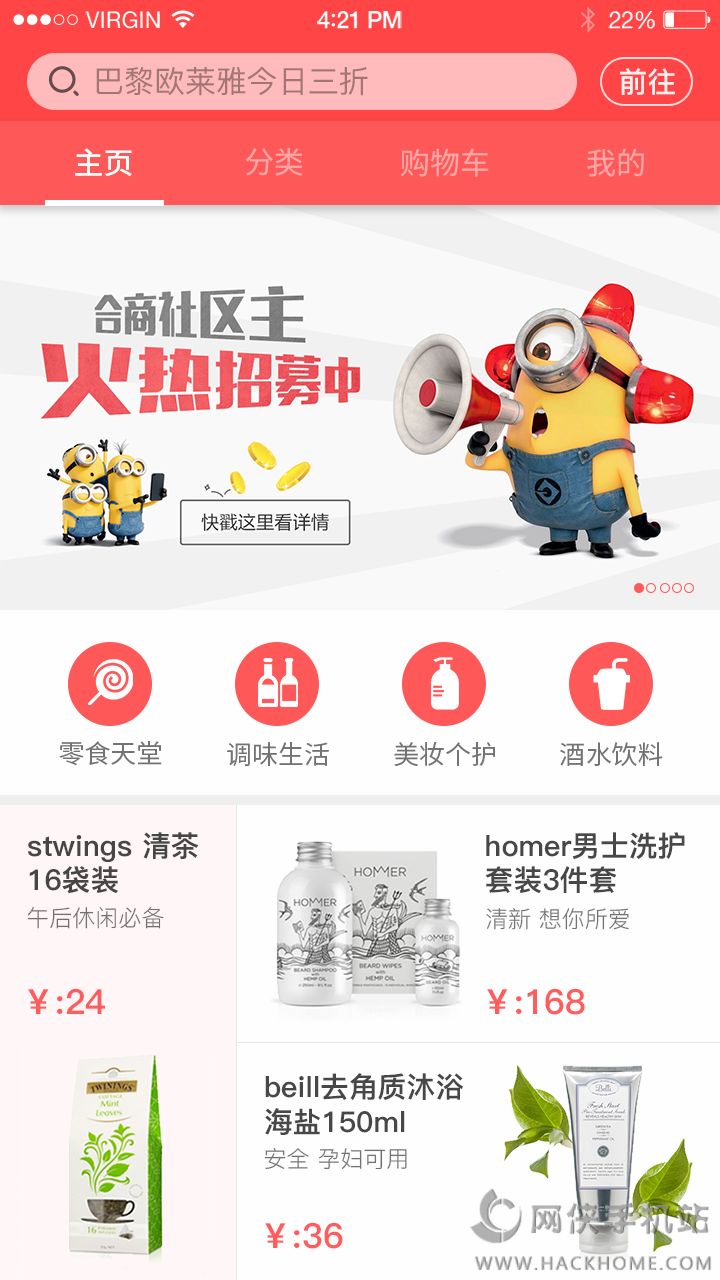720x1280 pixels.
Task: Tap the 快戳这里看详情 button
Action: pos(265,522)
